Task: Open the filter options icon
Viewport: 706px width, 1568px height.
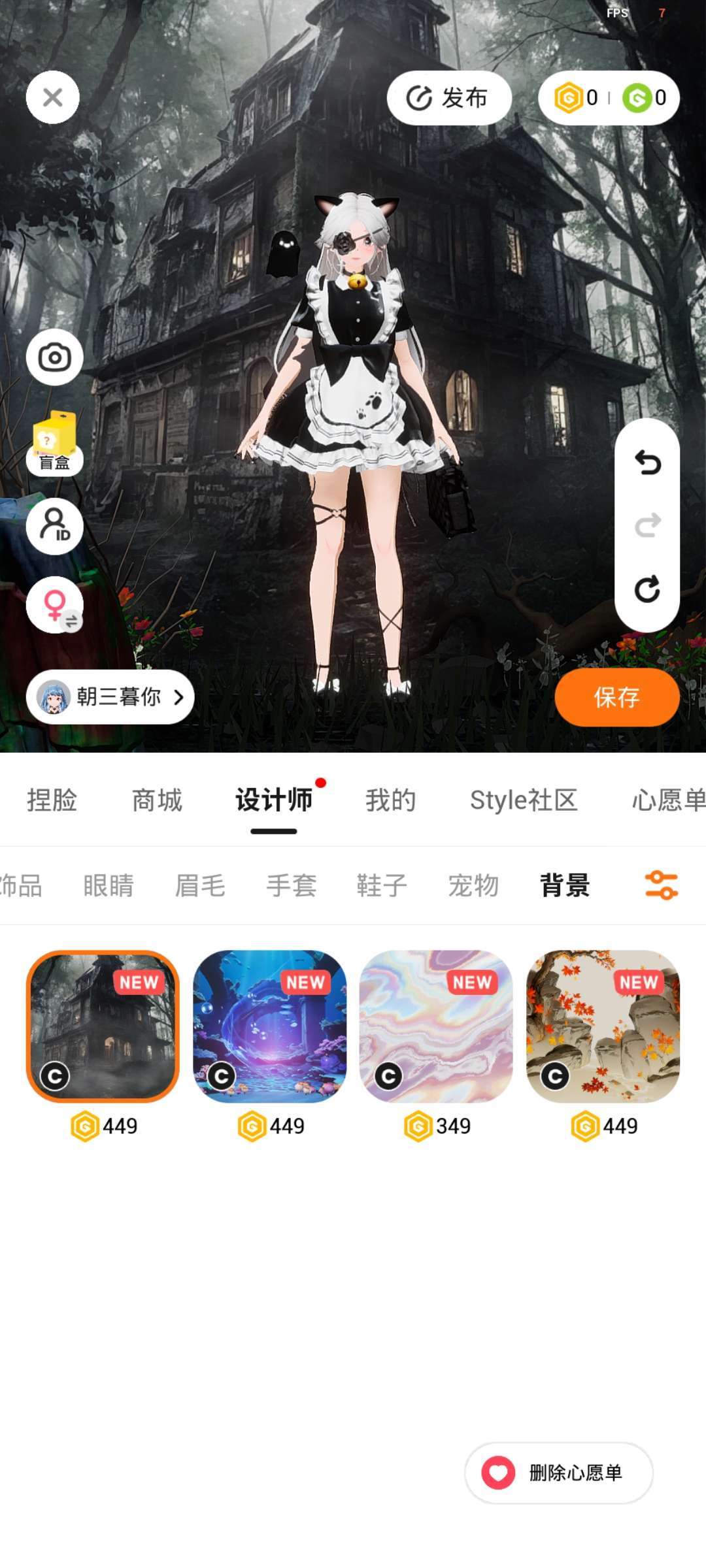Action: pos(661,886)
